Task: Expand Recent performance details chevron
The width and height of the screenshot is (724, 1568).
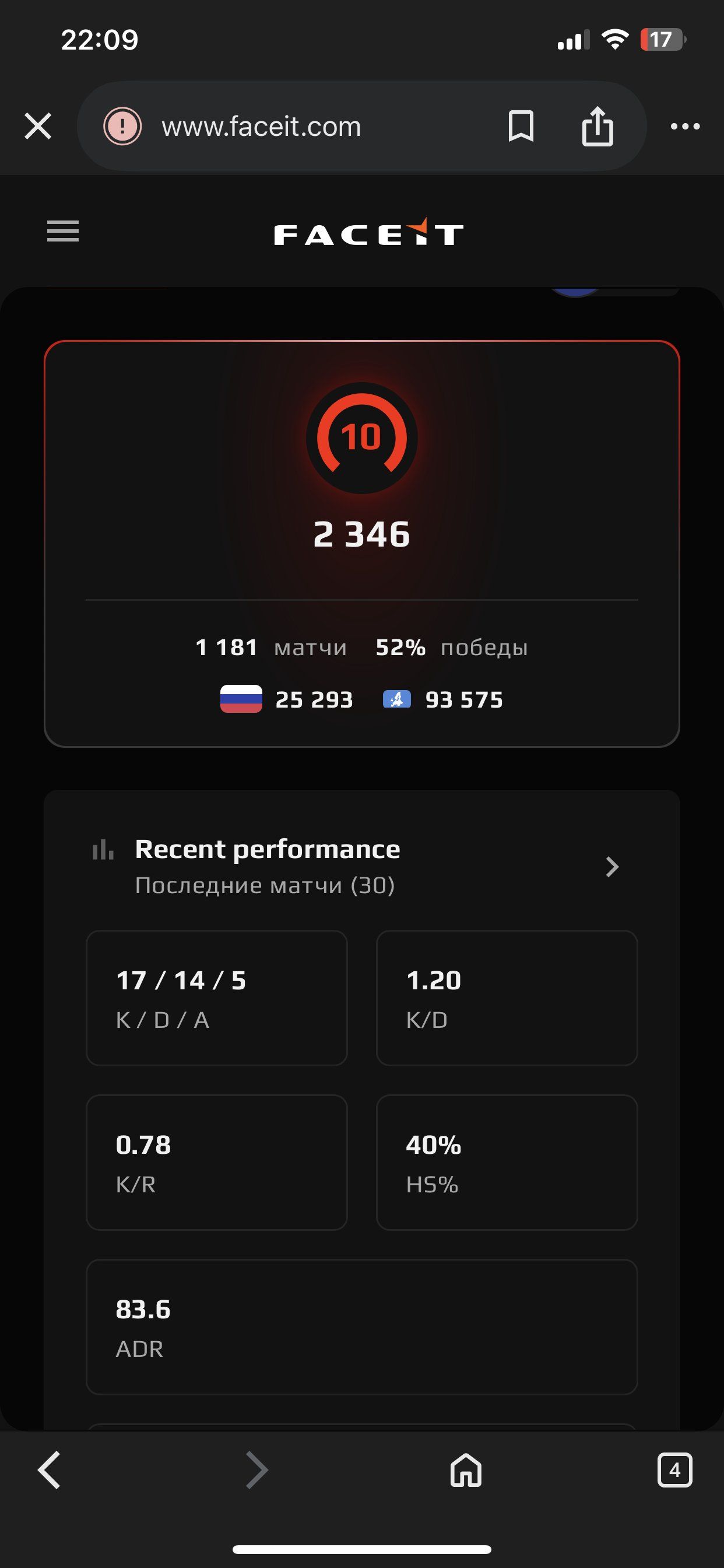Action: pyautogui.click(x=612, y=866)
